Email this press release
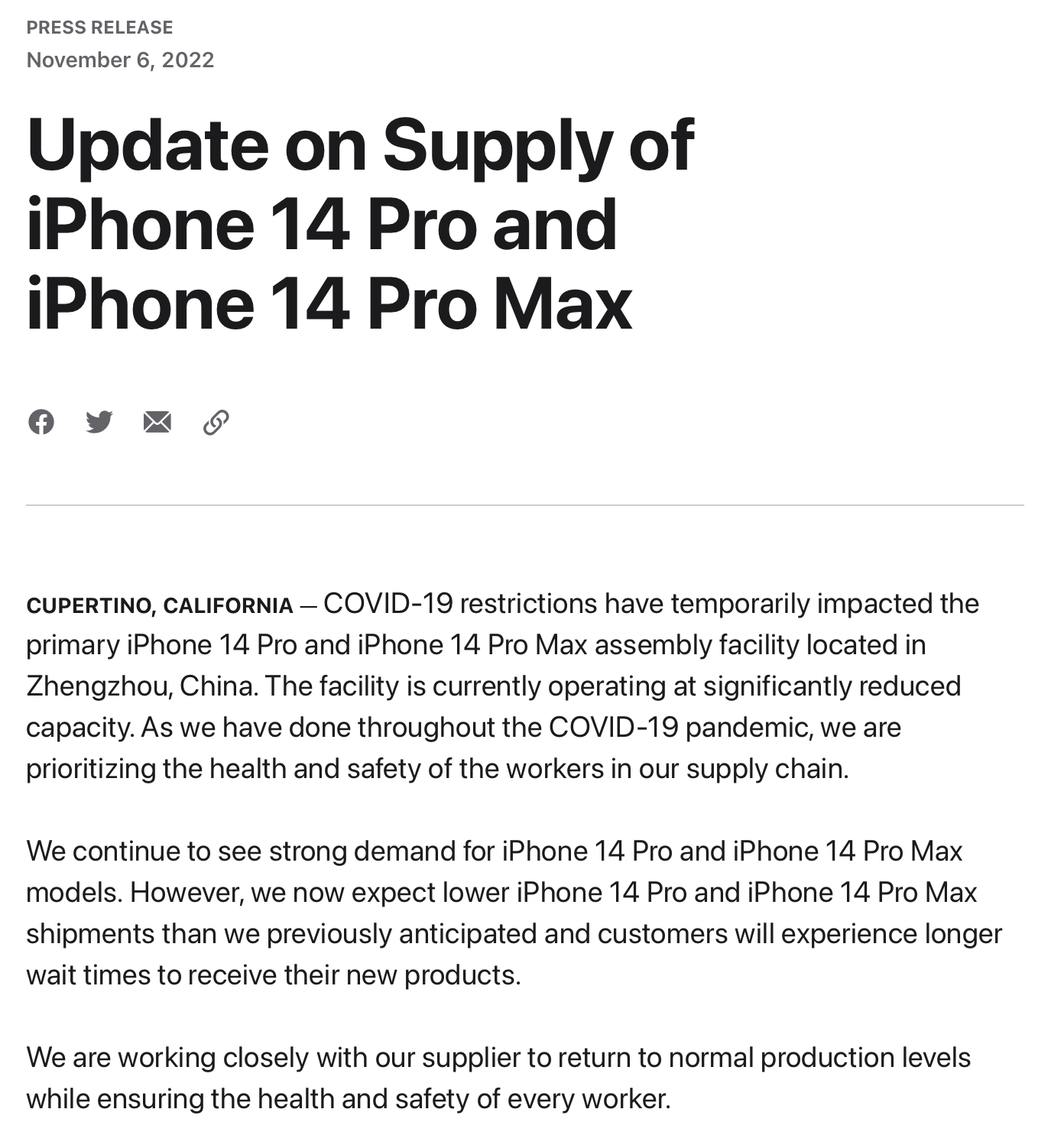1064x1148 pixels. pyautogui.click(x=157, y=422)
